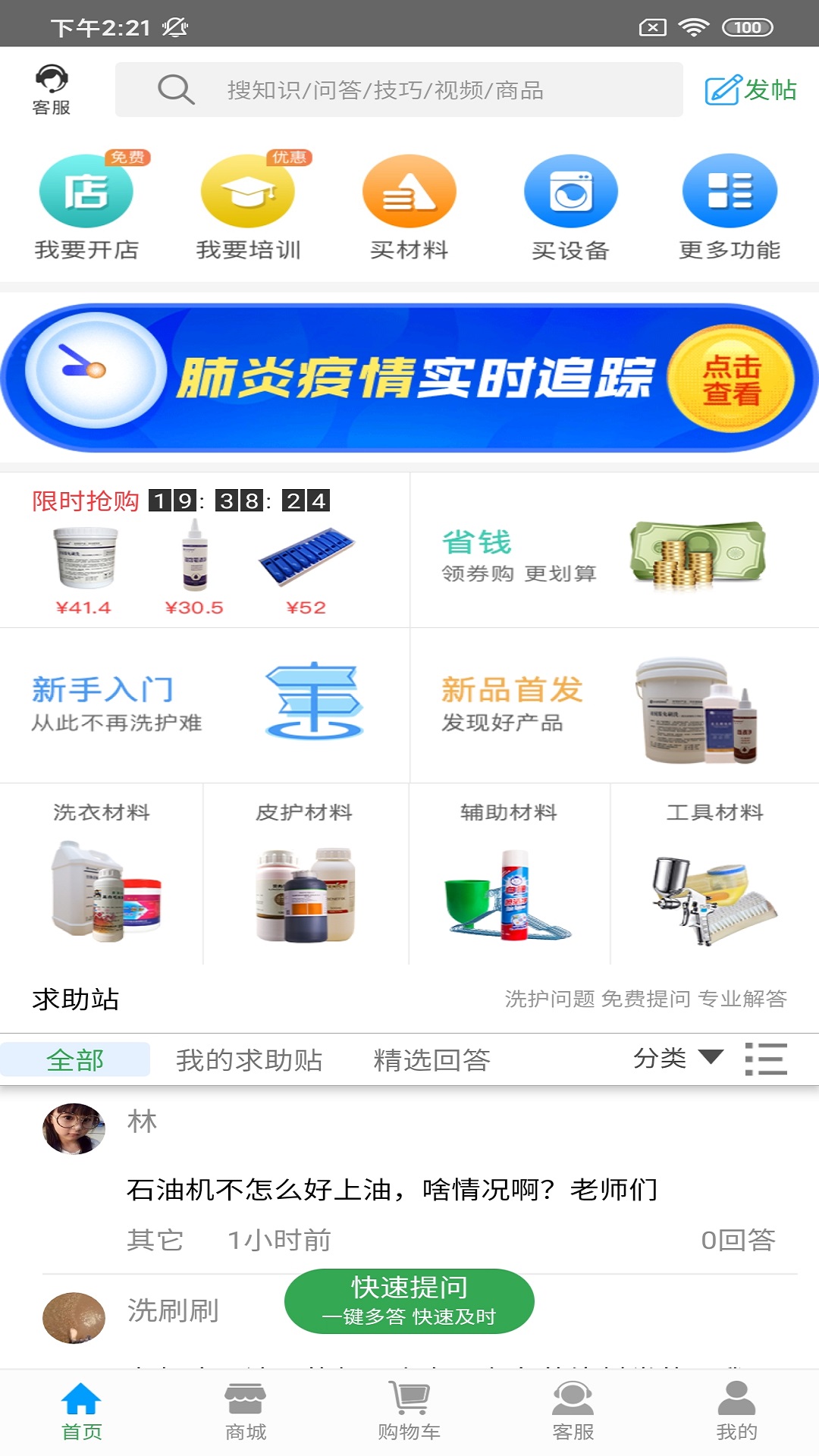
Task: Toggle the list view icon beside 分类
Action: click(x=766, y=1059)
